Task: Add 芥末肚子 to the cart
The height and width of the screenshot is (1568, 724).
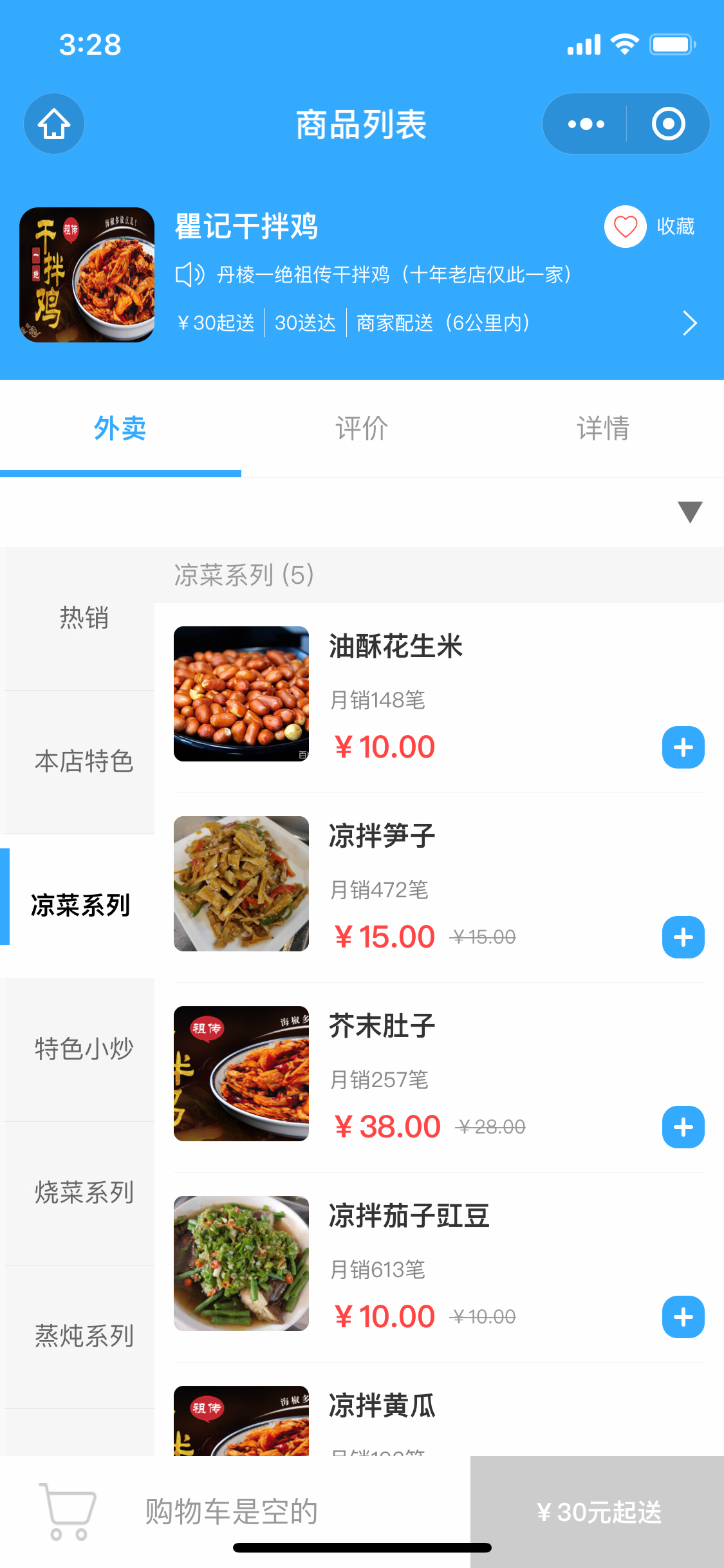Action: tap(683, 1127)
